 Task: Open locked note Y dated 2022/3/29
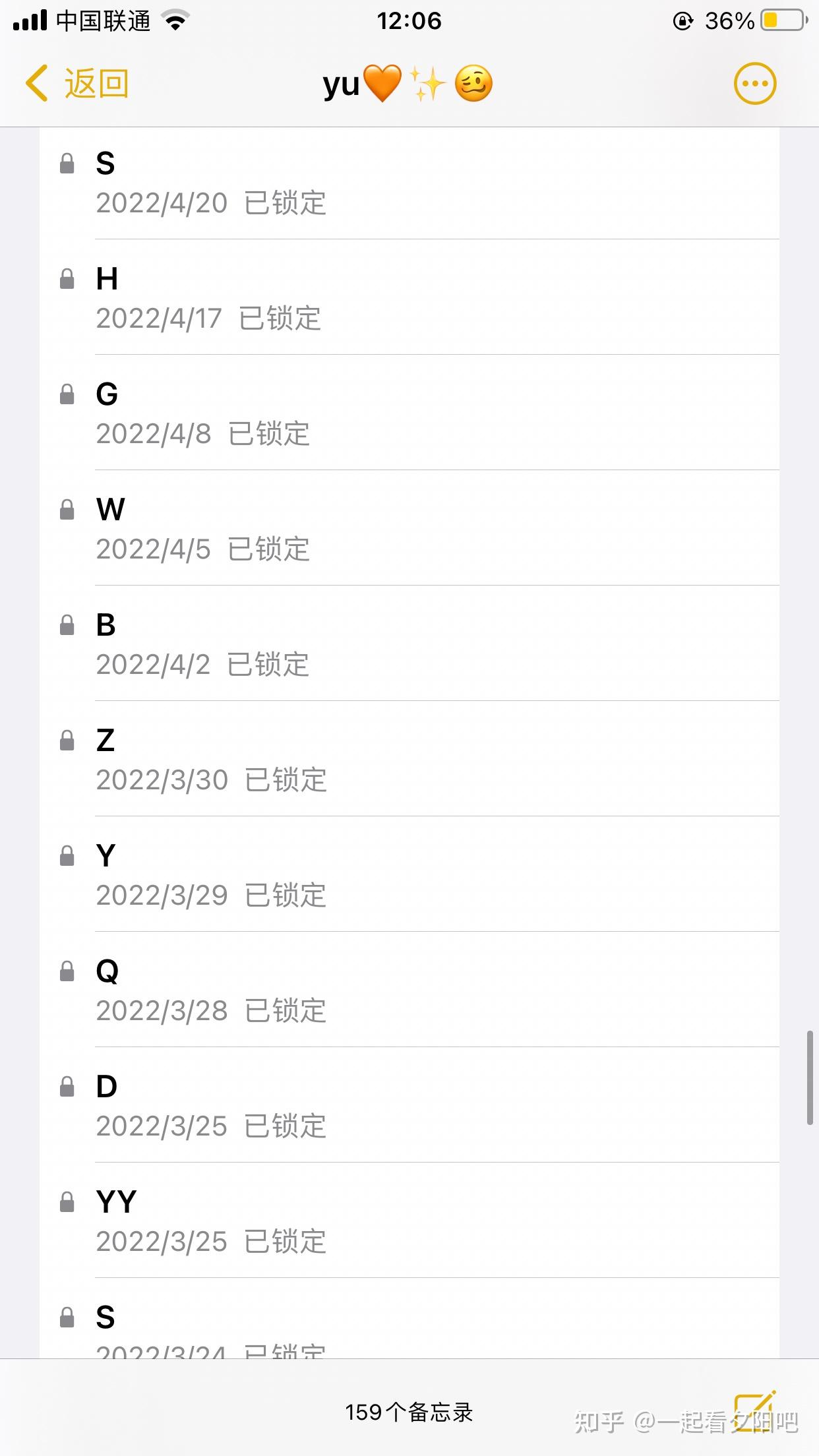pyautogui.click(x=409, y=875)
